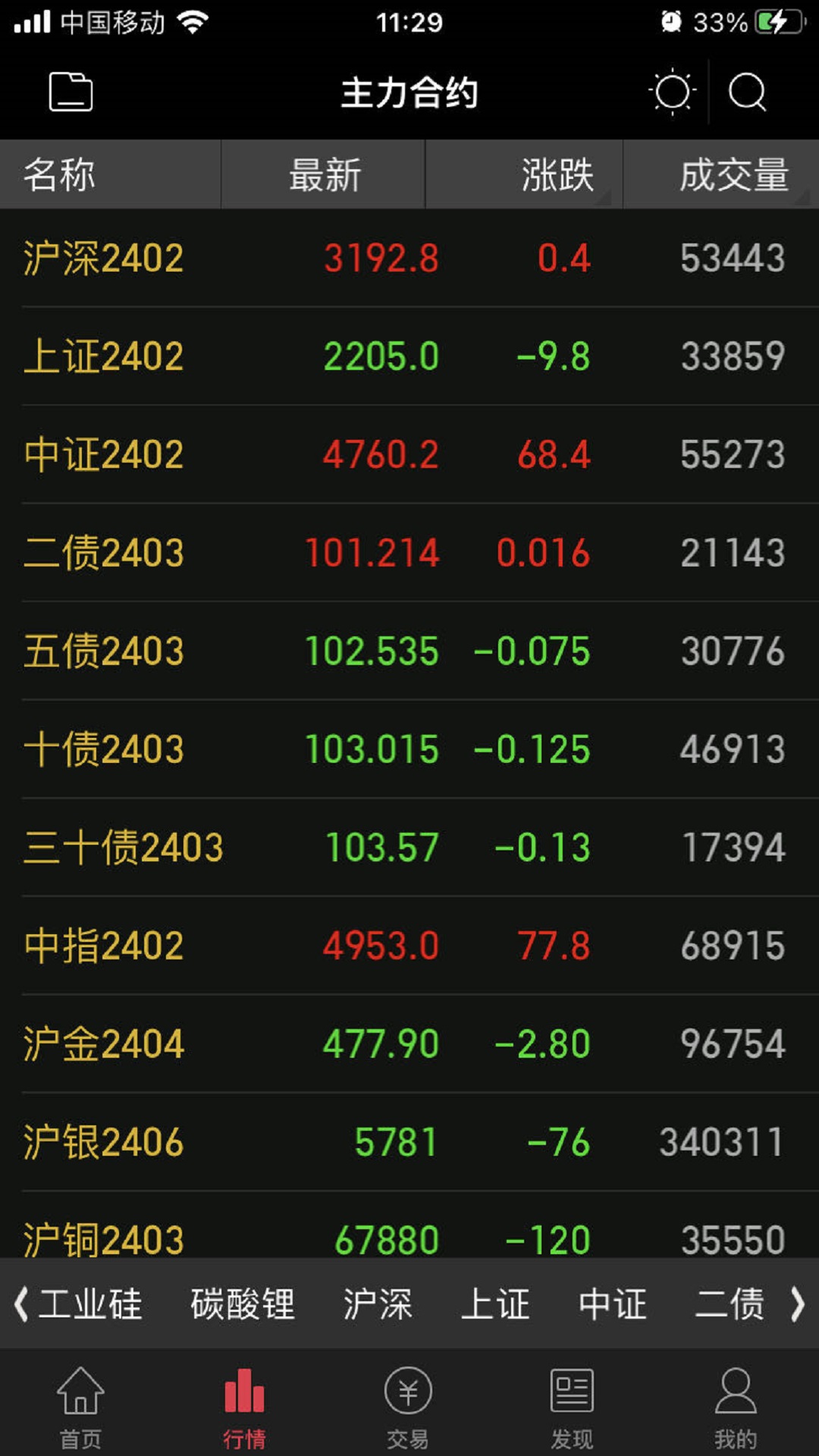Screen dimensions: 819x1456
Task: Select the 工业硅 category
Action: (x=91, y=1304)
